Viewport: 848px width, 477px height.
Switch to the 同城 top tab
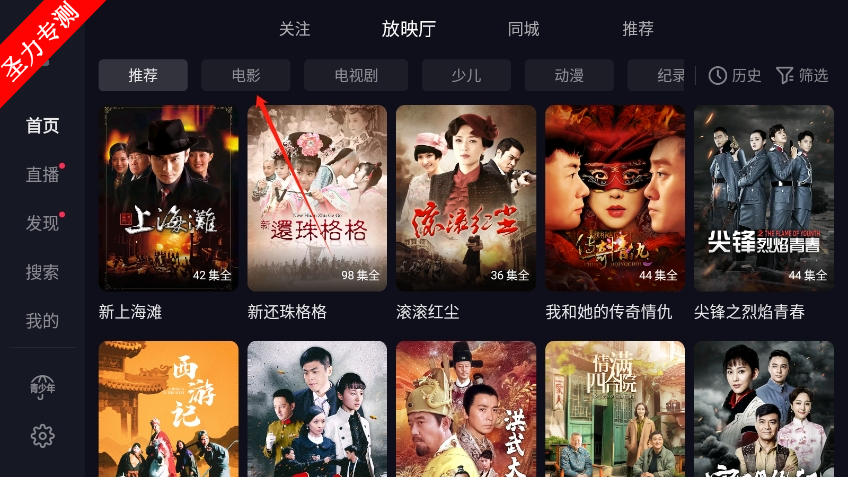tap(523, 29)
